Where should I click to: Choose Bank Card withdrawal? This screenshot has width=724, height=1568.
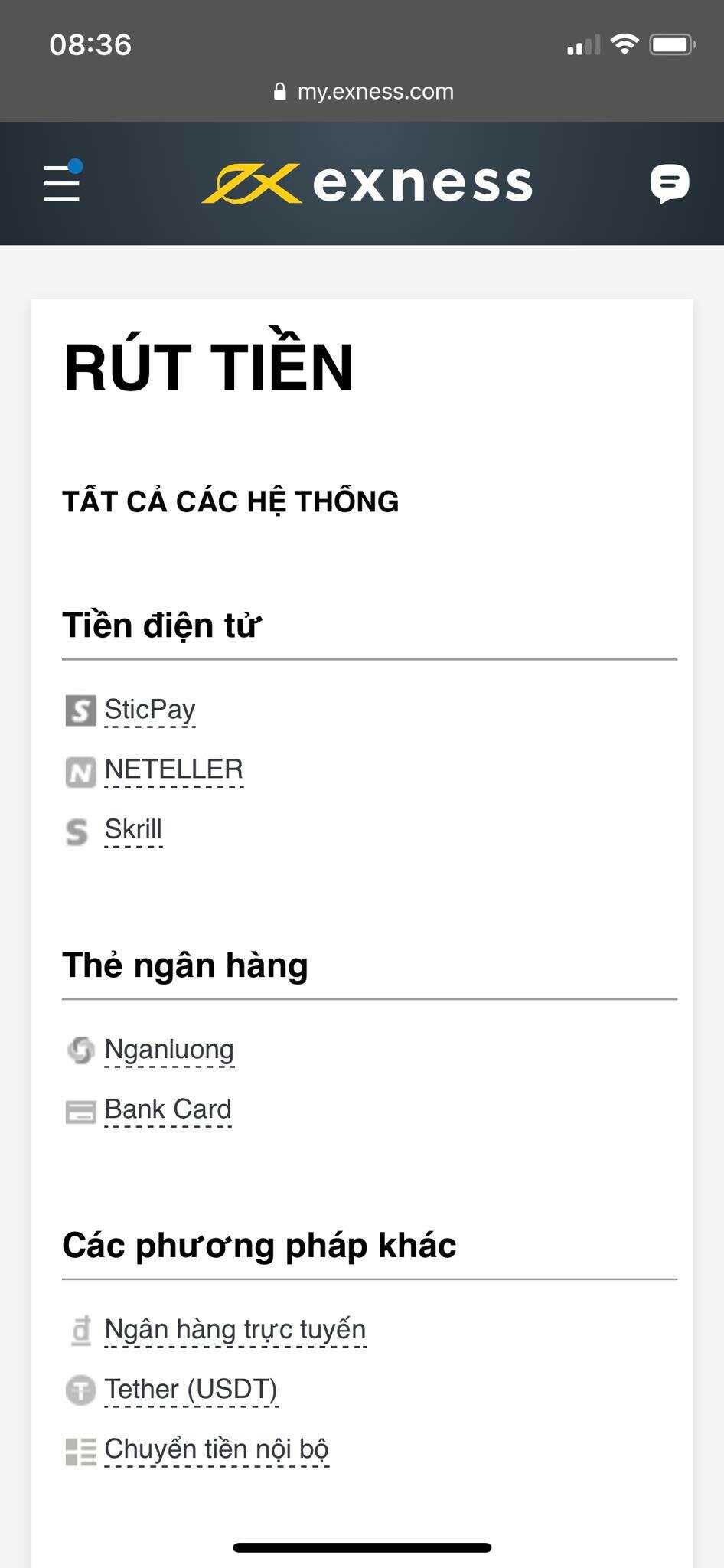(168, 1109)
